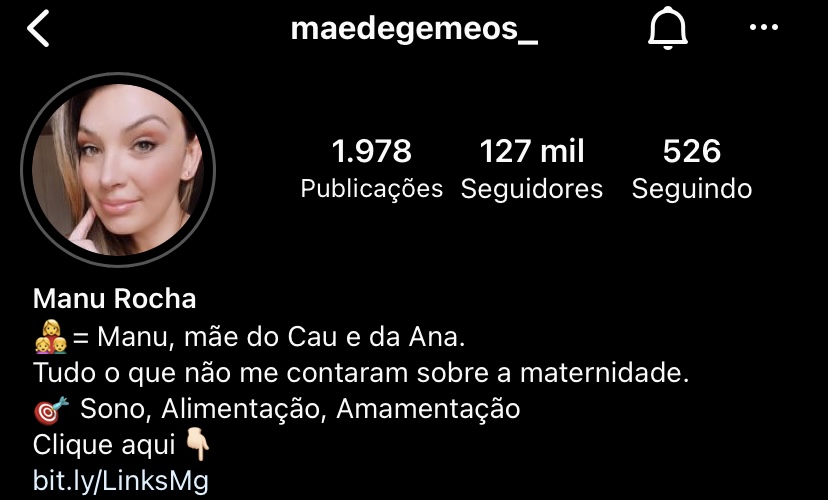Go back using the arrow
Image resolution: width=828 pixels, height=500 pixels.
(38, 30)
